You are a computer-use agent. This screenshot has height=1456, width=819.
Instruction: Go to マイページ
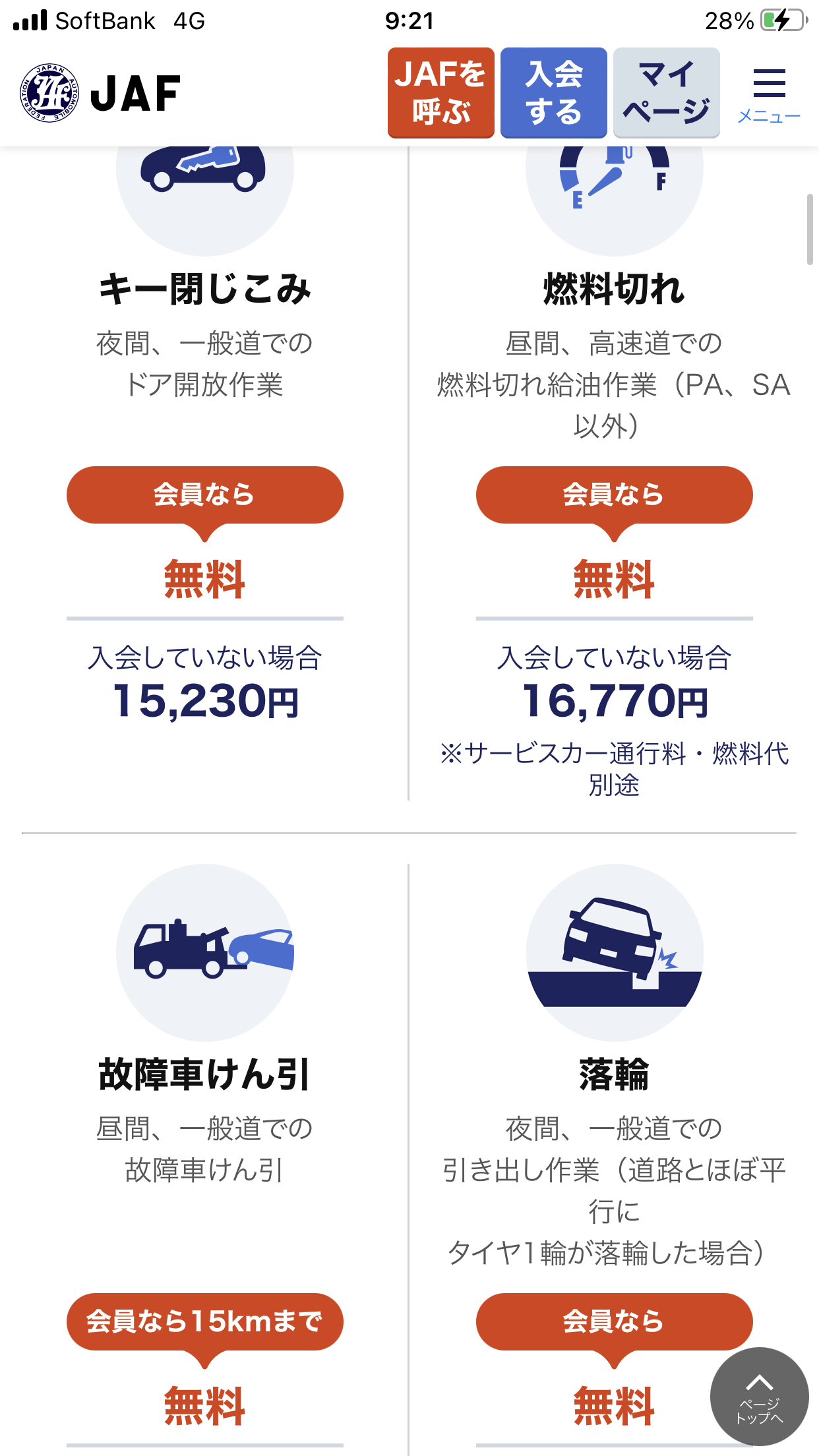[666, 92]
